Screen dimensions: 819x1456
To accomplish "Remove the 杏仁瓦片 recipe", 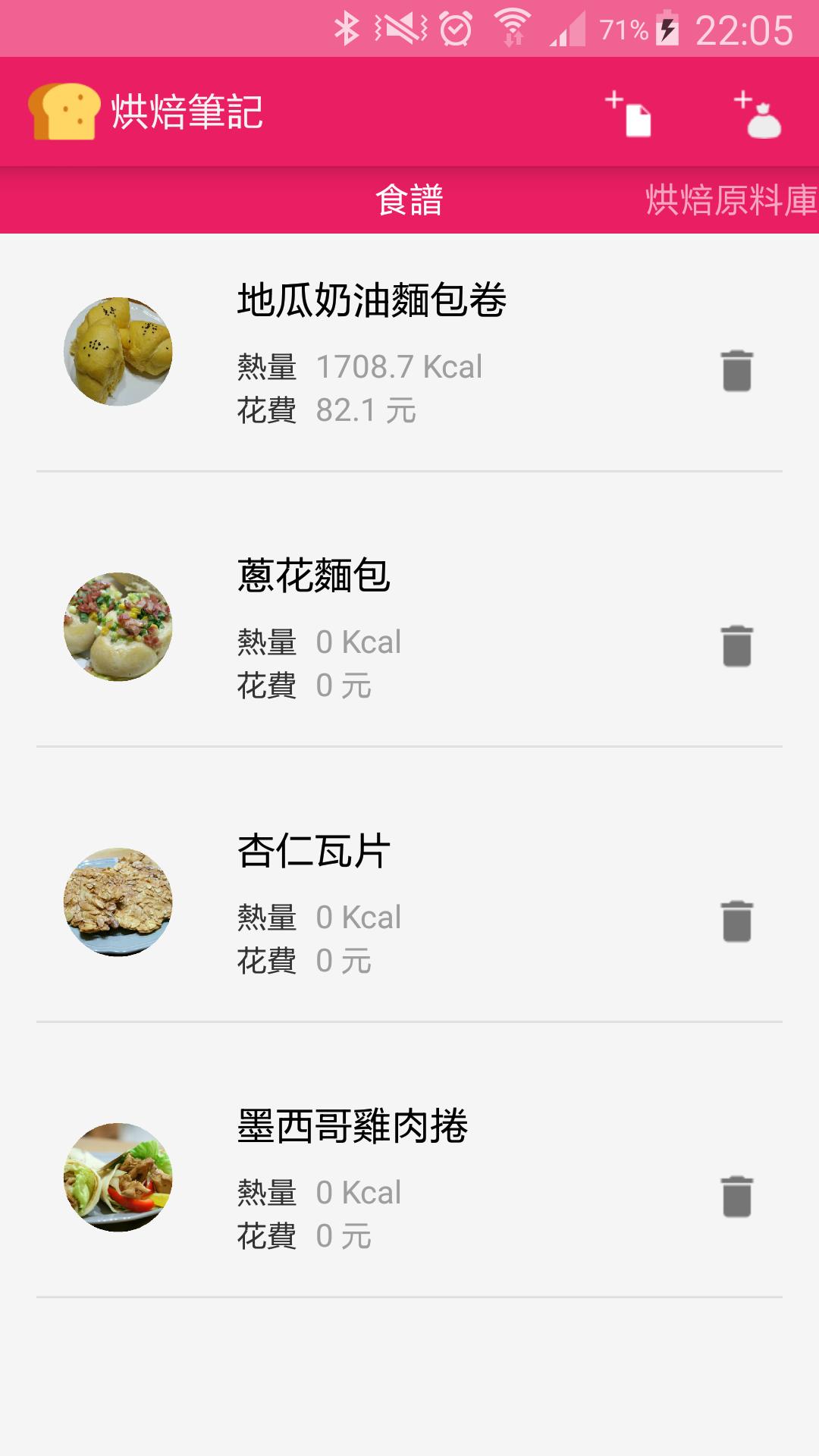I will (736, 921).
